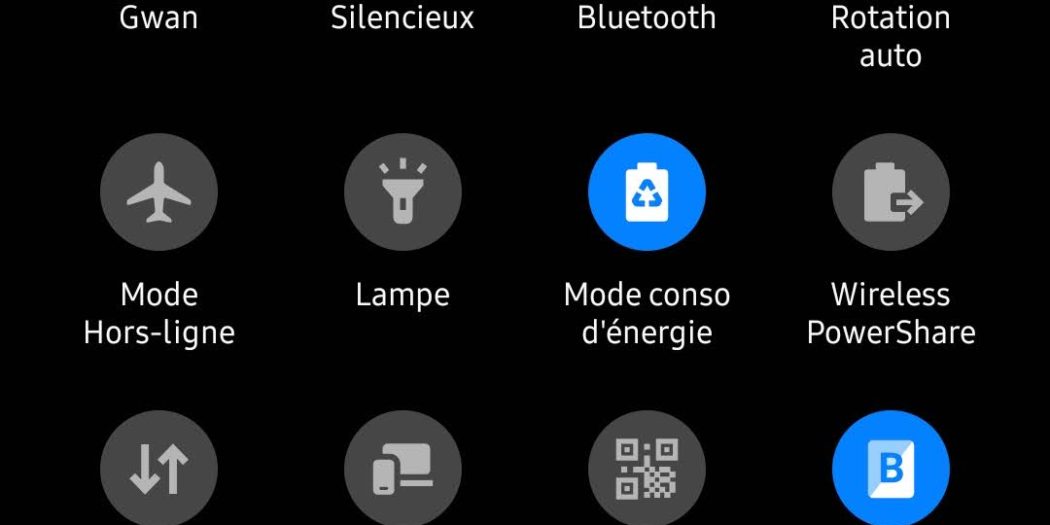Toggle the mobile data arrows tile

159,470
